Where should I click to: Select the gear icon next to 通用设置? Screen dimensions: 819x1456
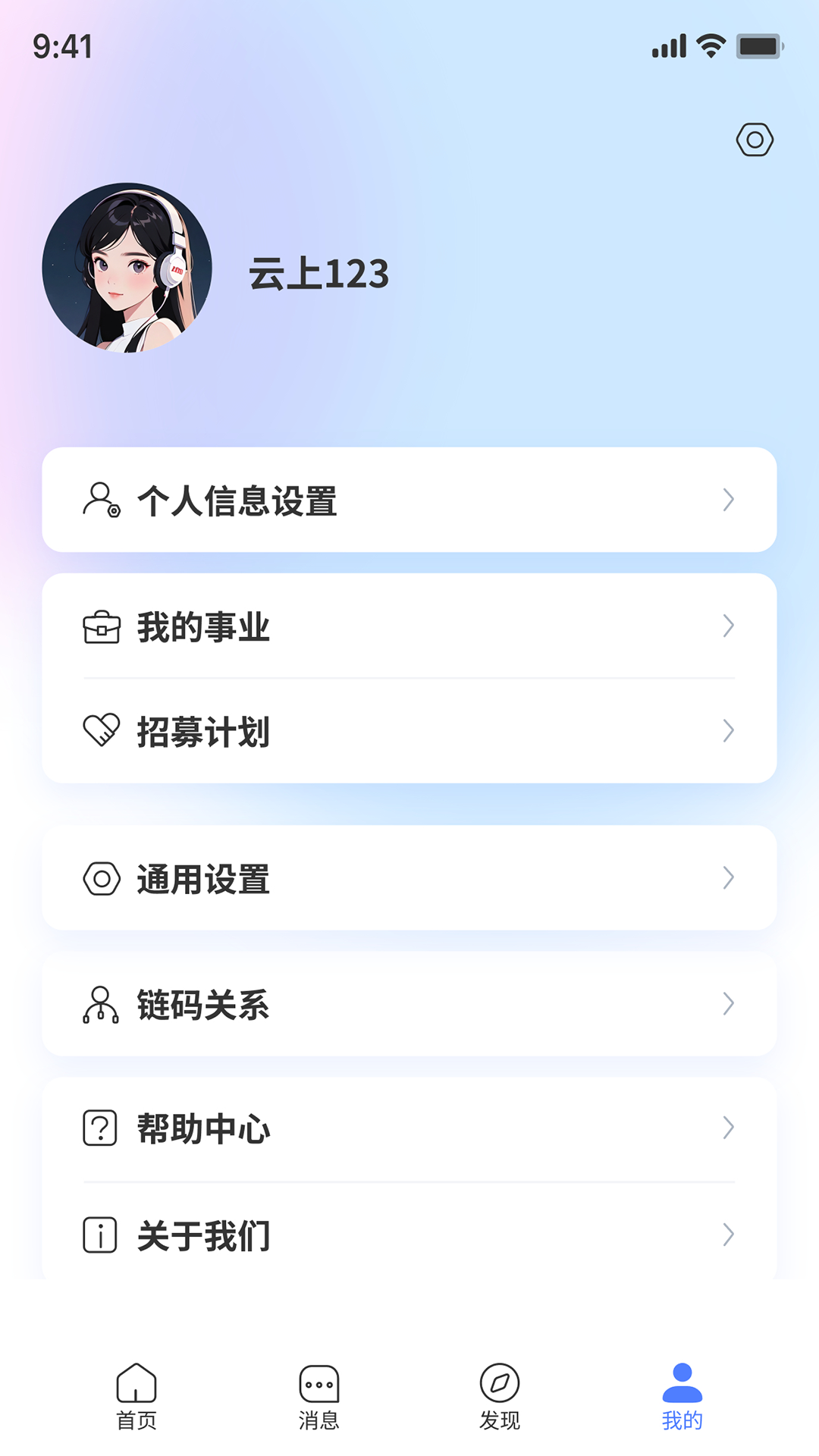point(101,877)
